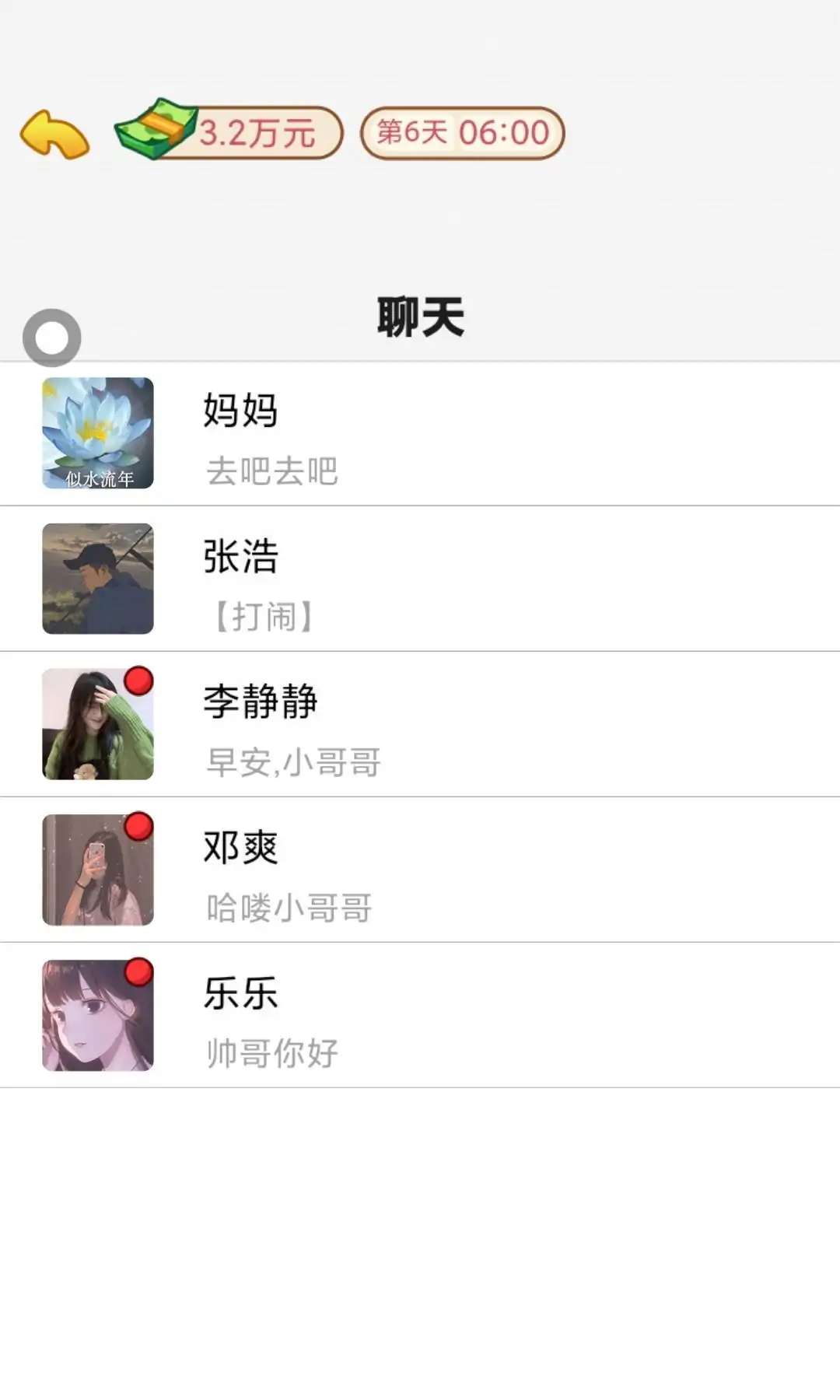Tap the gray floating circle button
Image resolution: width=840 pixels, height=1400 pixels.
click(52, 338)
